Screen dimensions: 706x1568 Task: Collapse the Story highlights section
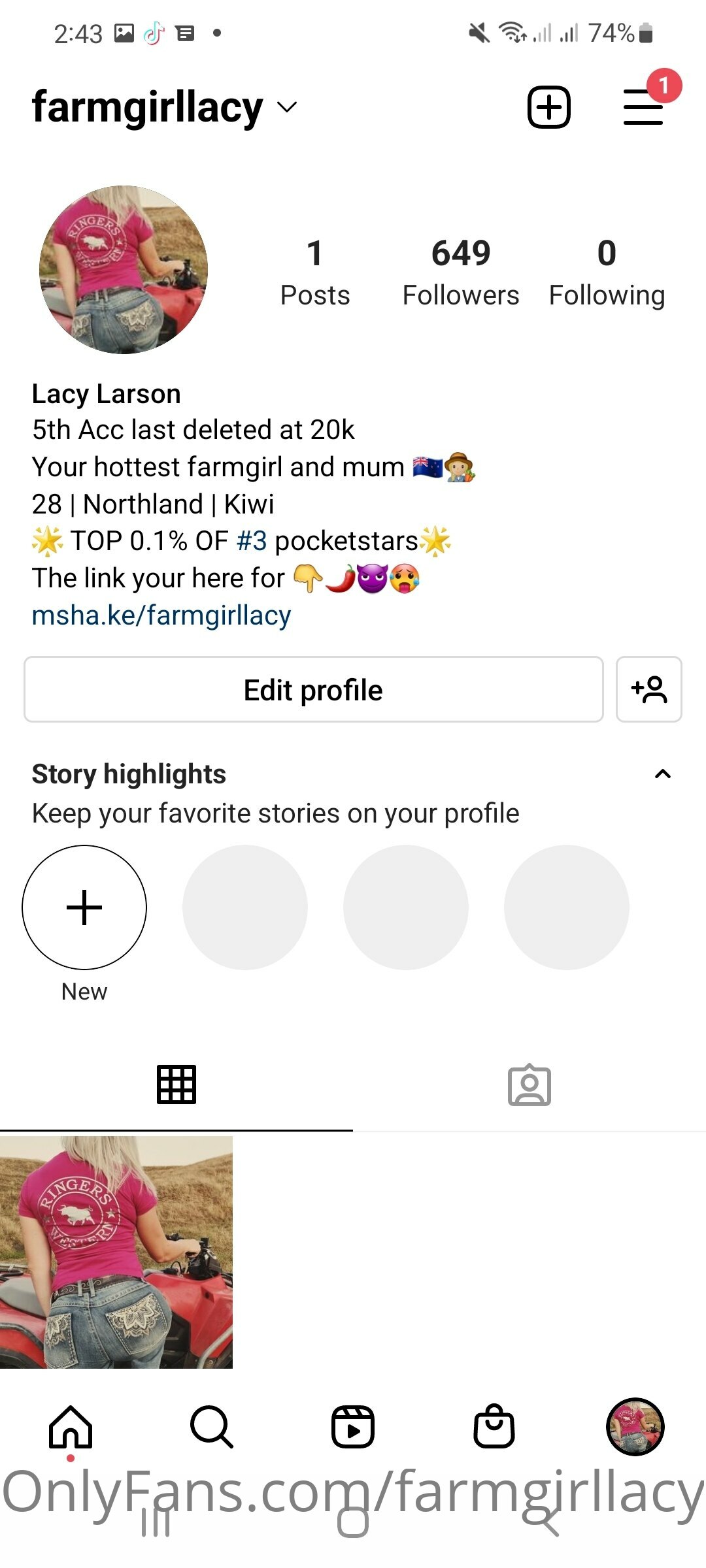click(662, 774)
